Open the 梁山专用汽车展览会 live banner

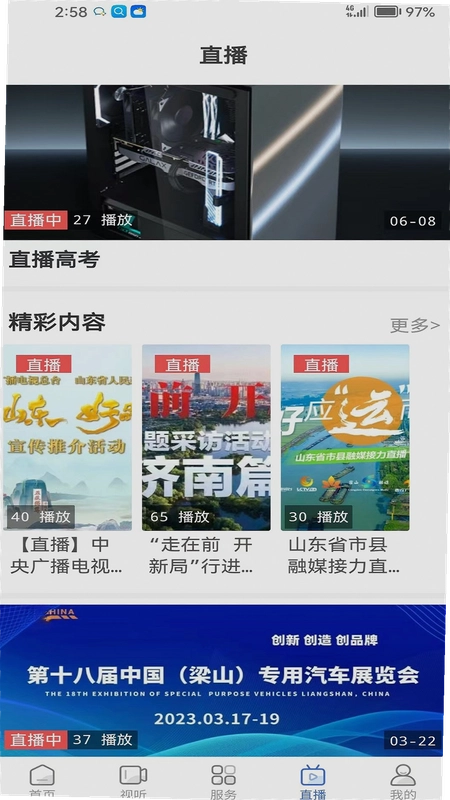pyautogui.click(x=222, y=680)
